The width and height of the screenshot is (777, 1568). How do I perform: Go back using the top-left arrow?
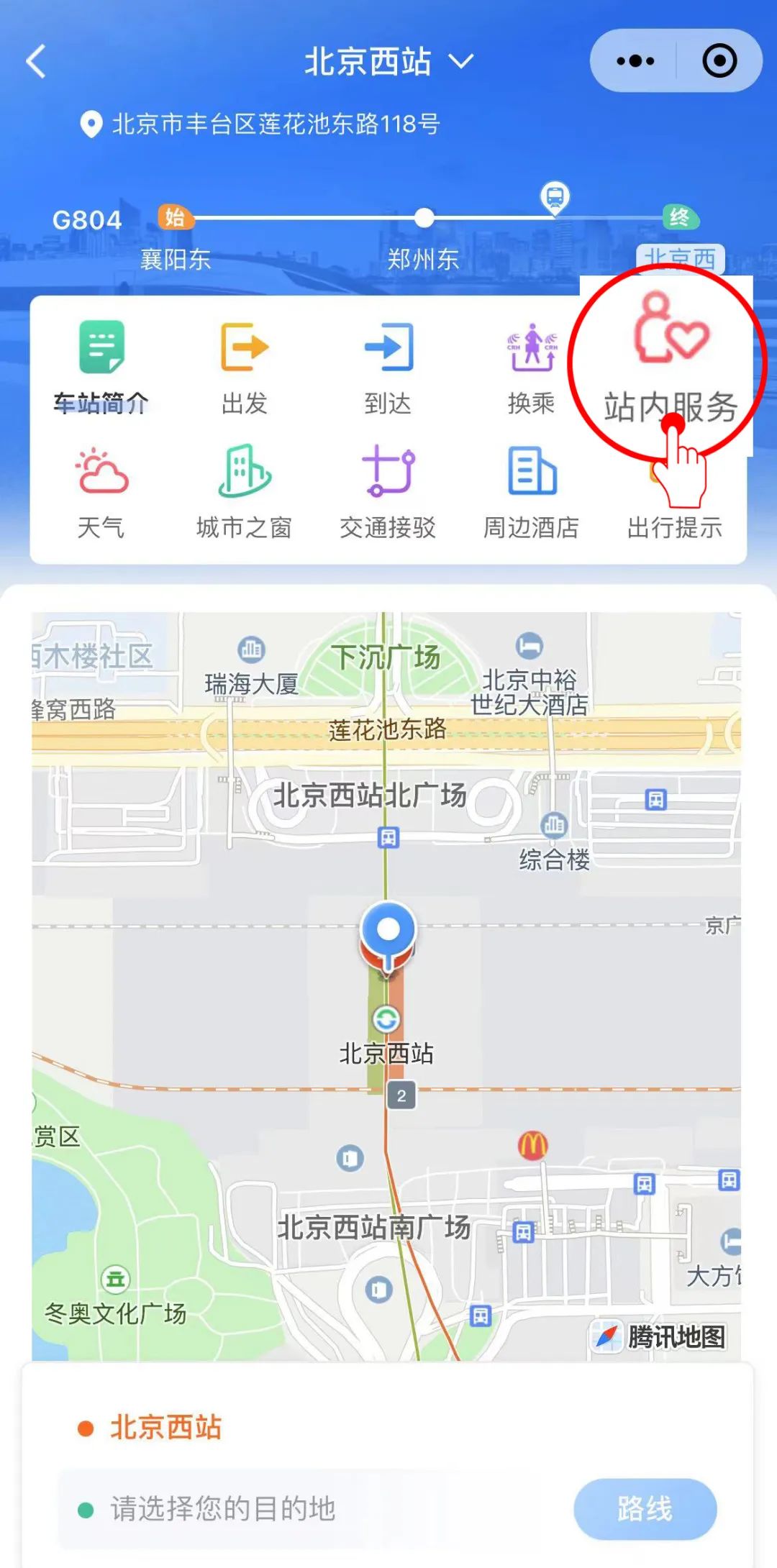37,61
